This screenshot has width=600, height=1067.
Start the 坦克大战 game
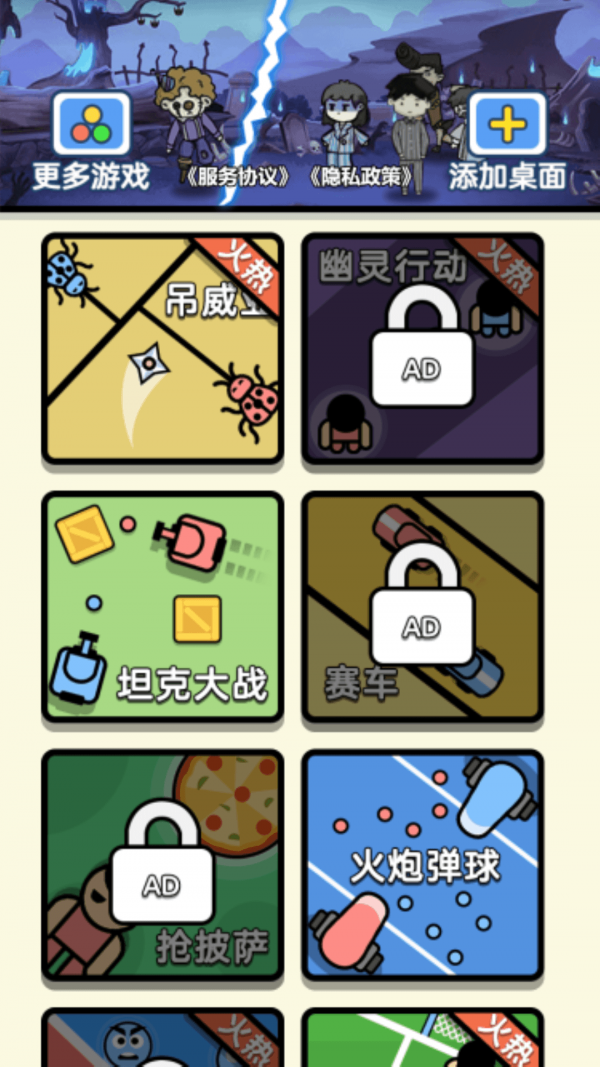tap(163, 606)
